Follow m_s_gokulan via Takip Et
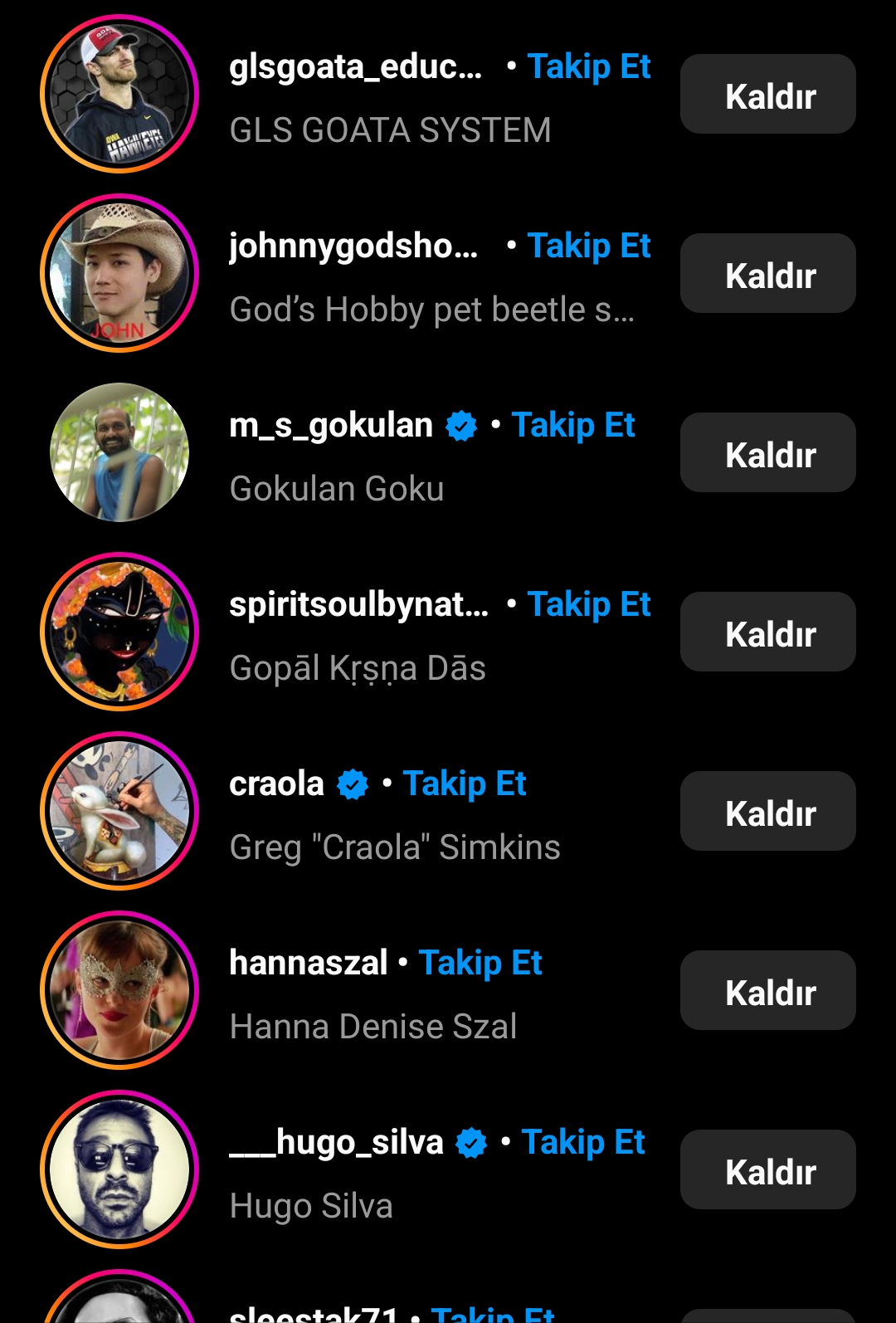The height and width of the screenshot is (1323, 896). [x=573, y=426]
